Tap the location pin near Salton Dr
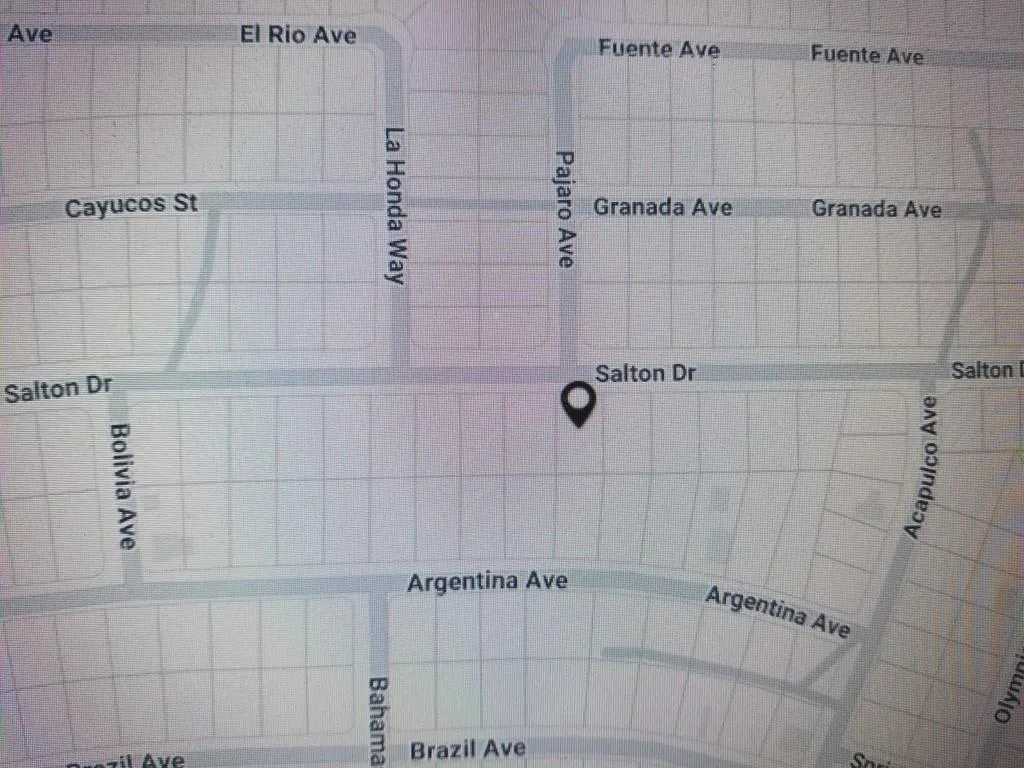The width and height of the screenshot is (1024, 768). (579, 404)
